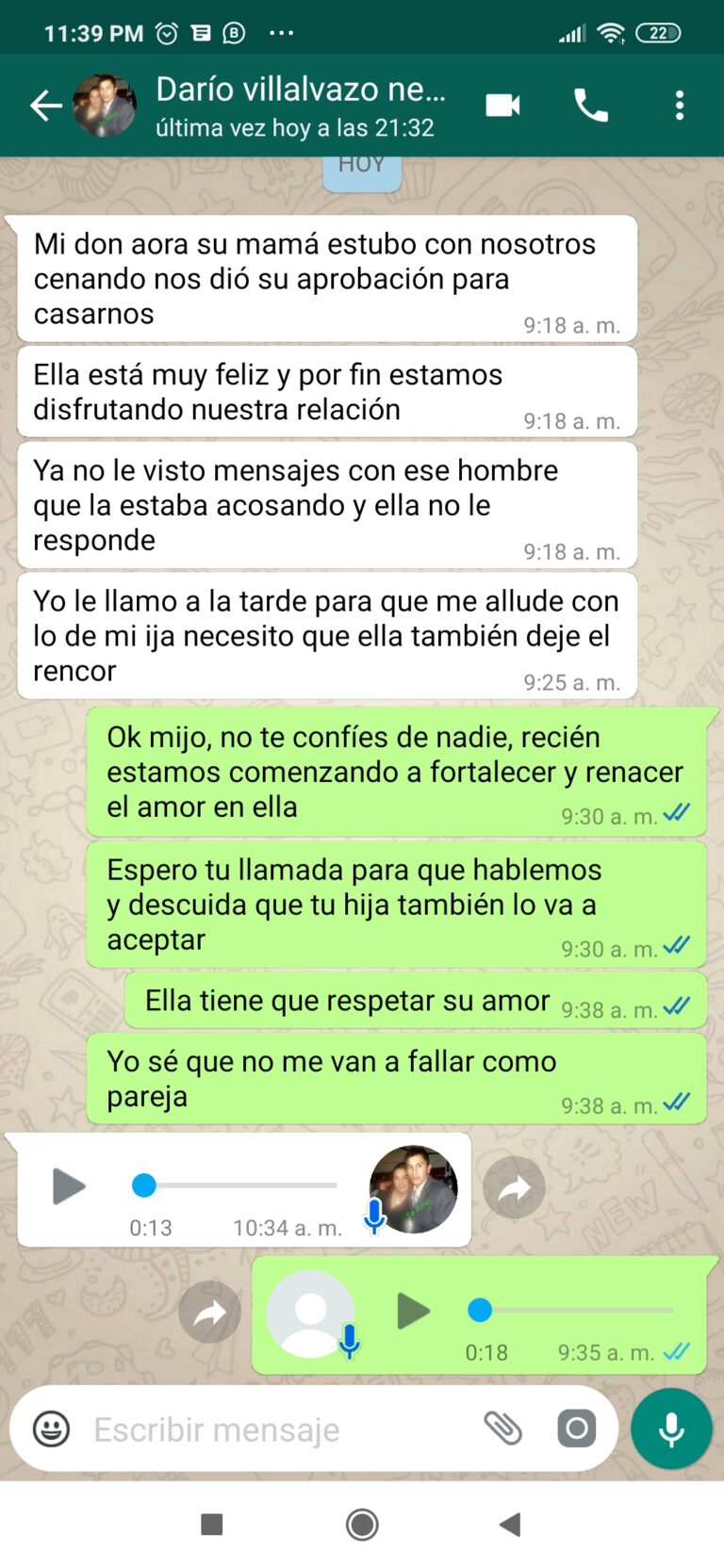
Task: Tap the microphone record button
Action: [x=671, y=1429]
